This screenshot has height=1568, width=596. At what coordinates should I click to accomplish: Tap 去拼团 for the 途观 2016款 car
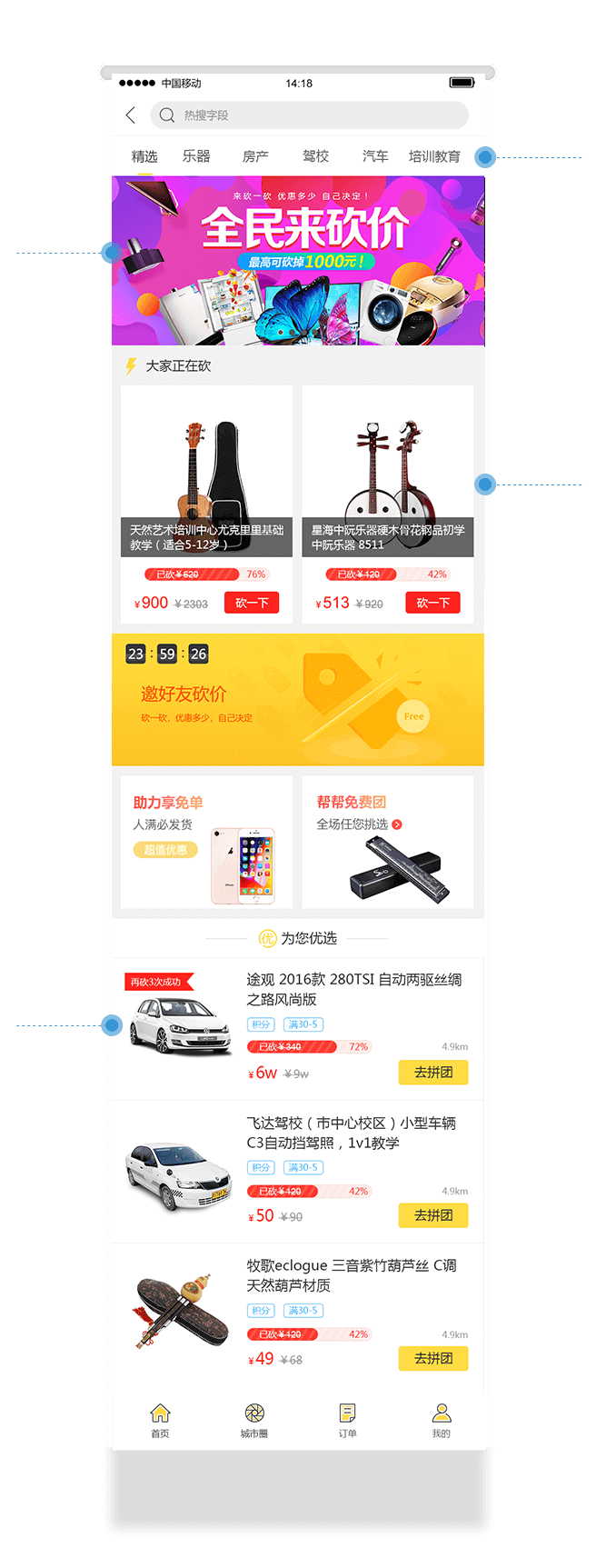pyautogui.click(x=433, y=1073)
